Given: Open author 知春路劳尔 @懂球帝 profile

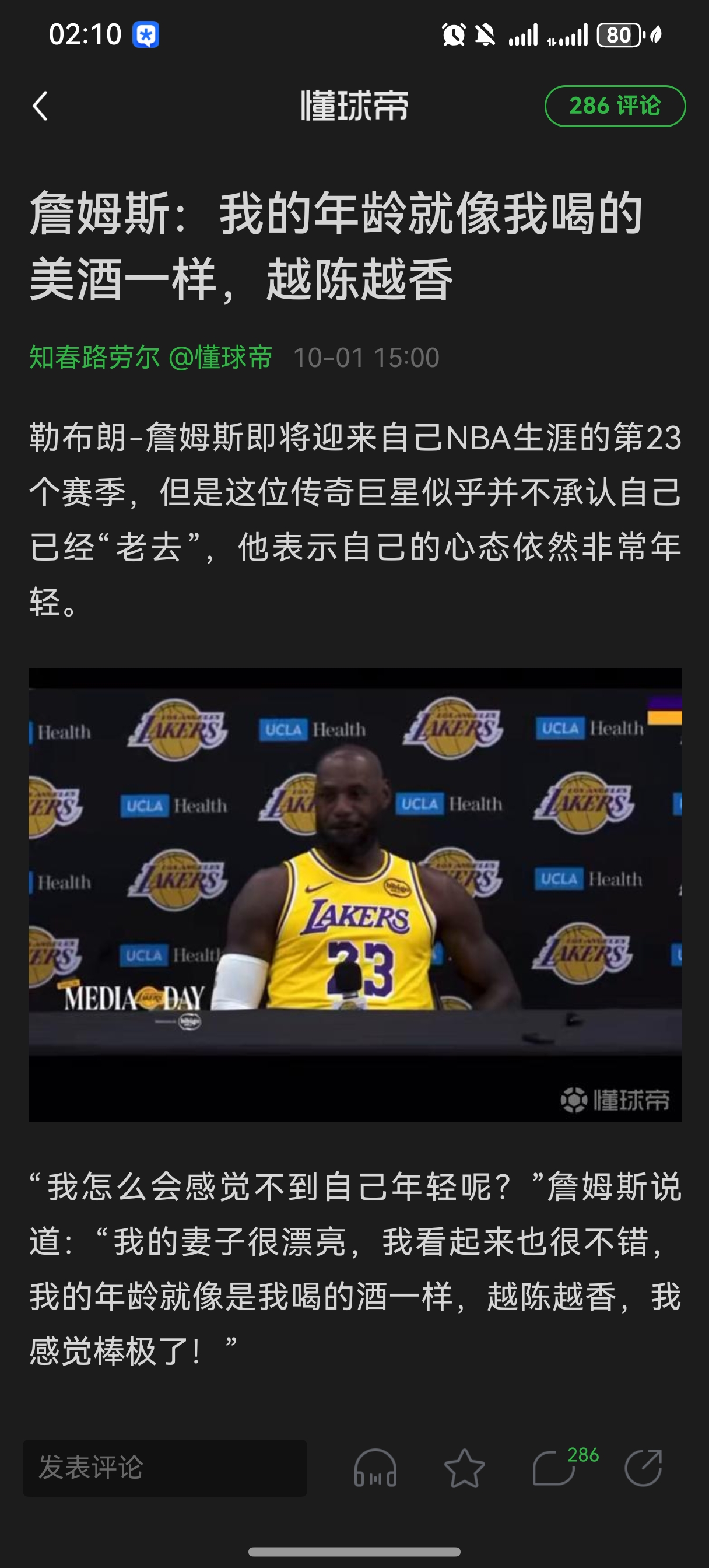Looking at the screenshot, I should [150, 358].
